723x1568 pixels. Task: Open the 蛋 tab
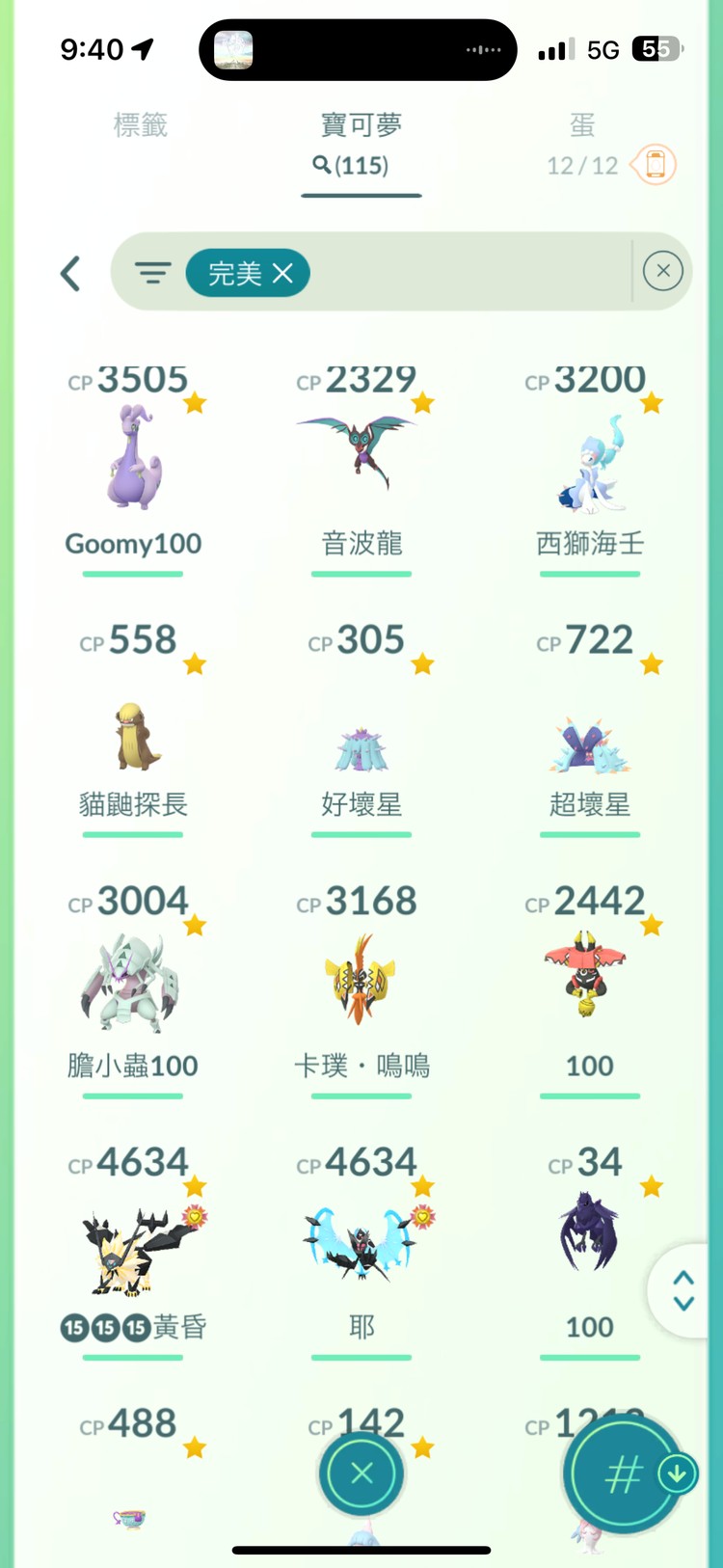tap(582, 124)
